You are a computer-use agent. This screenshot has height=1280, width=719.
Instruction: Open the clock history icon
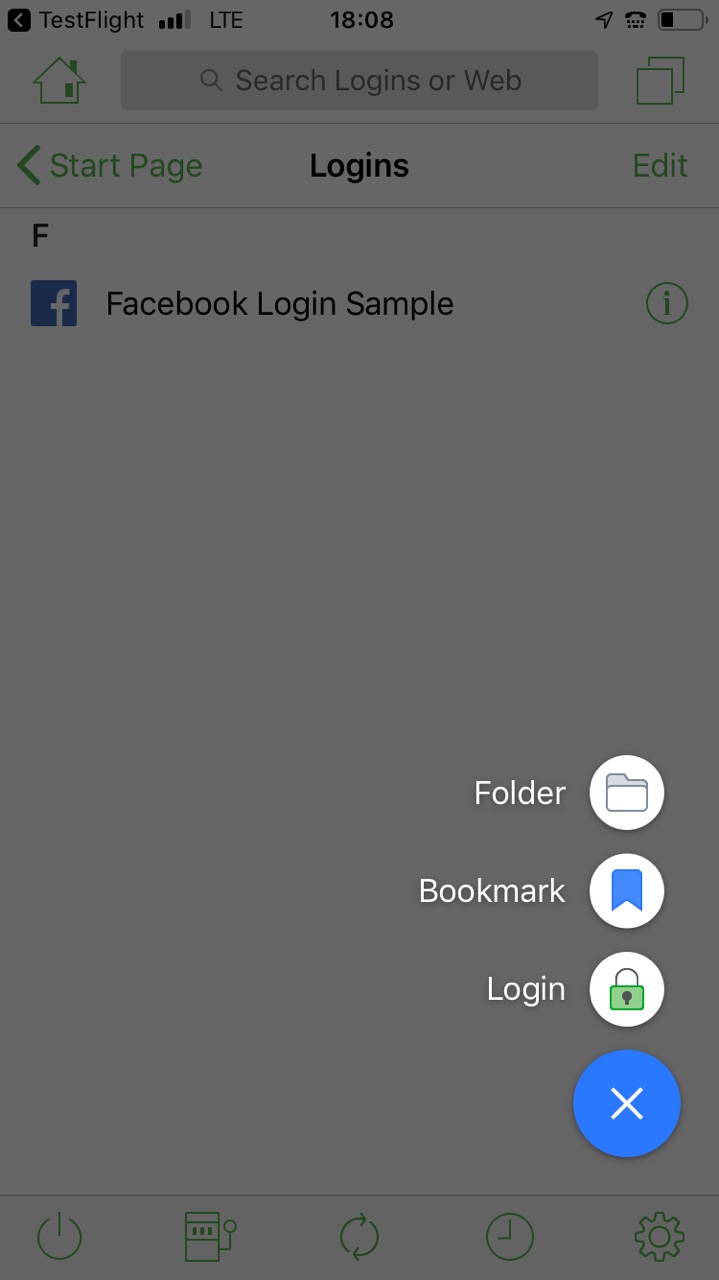click(x=510, y=1237)
